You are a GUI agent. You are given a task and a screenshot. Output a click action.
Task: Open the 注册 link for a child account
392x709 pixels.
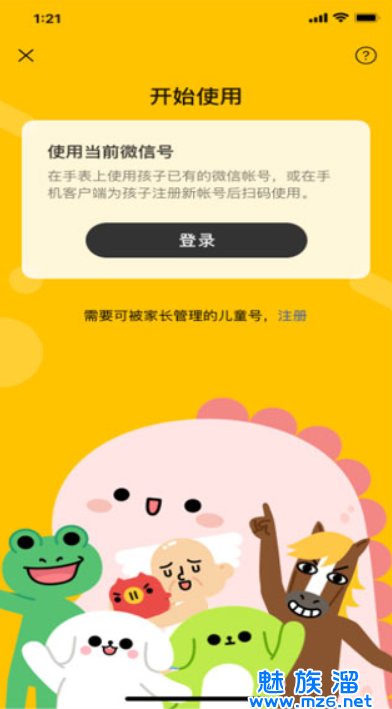click(292, 316)
